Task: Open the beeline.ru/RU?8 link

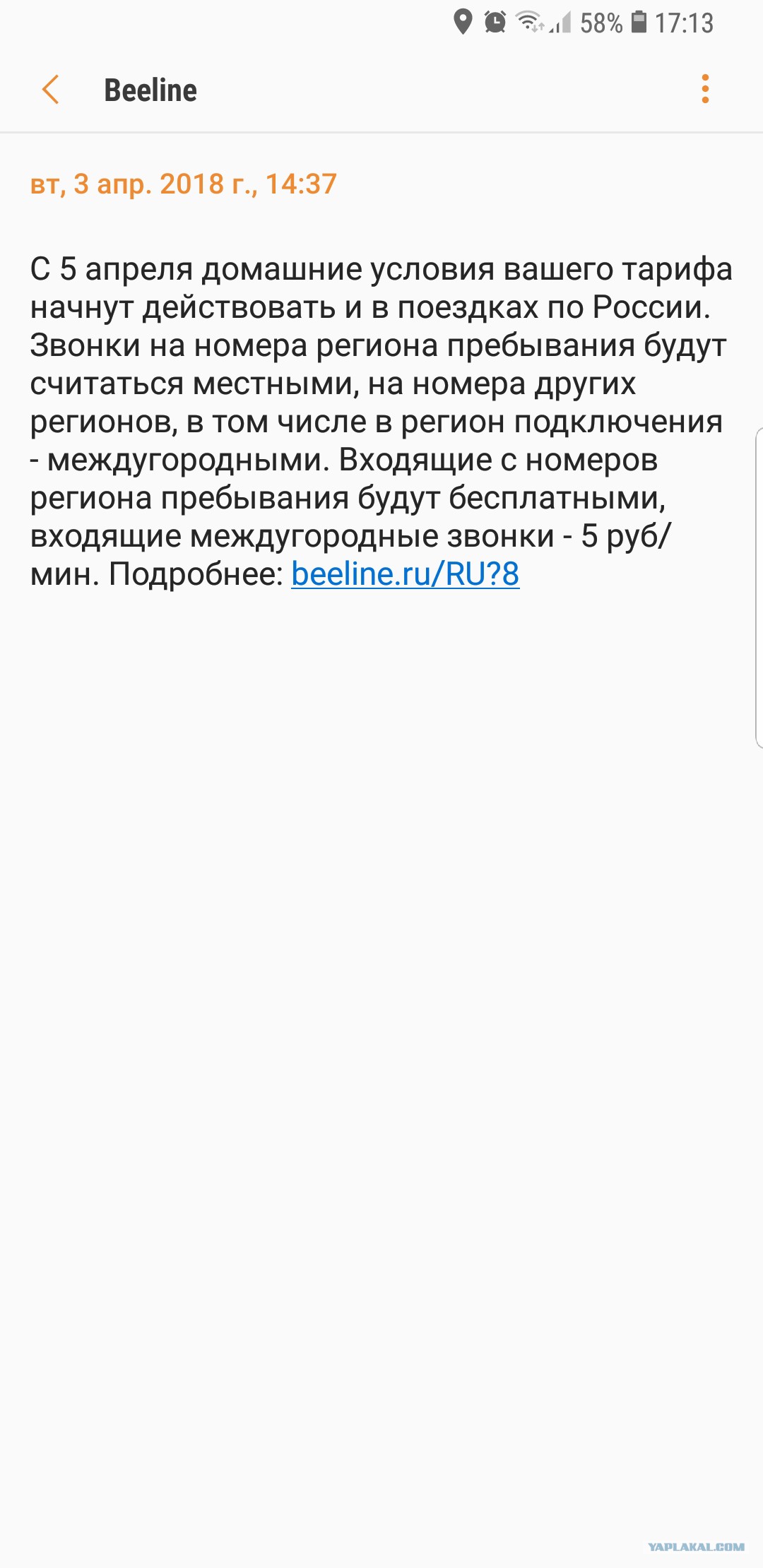Action: pyautogui.click(x=405, y=574)
